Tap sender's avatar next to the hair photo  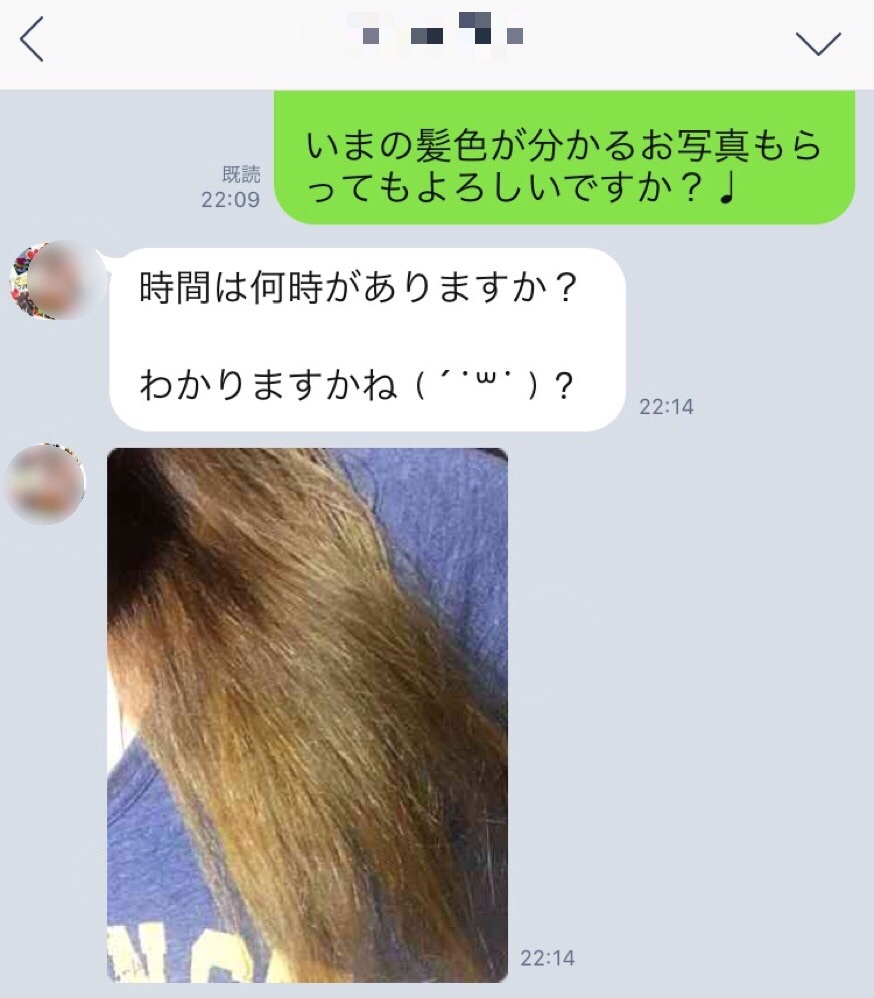click(x=46, y=484)
